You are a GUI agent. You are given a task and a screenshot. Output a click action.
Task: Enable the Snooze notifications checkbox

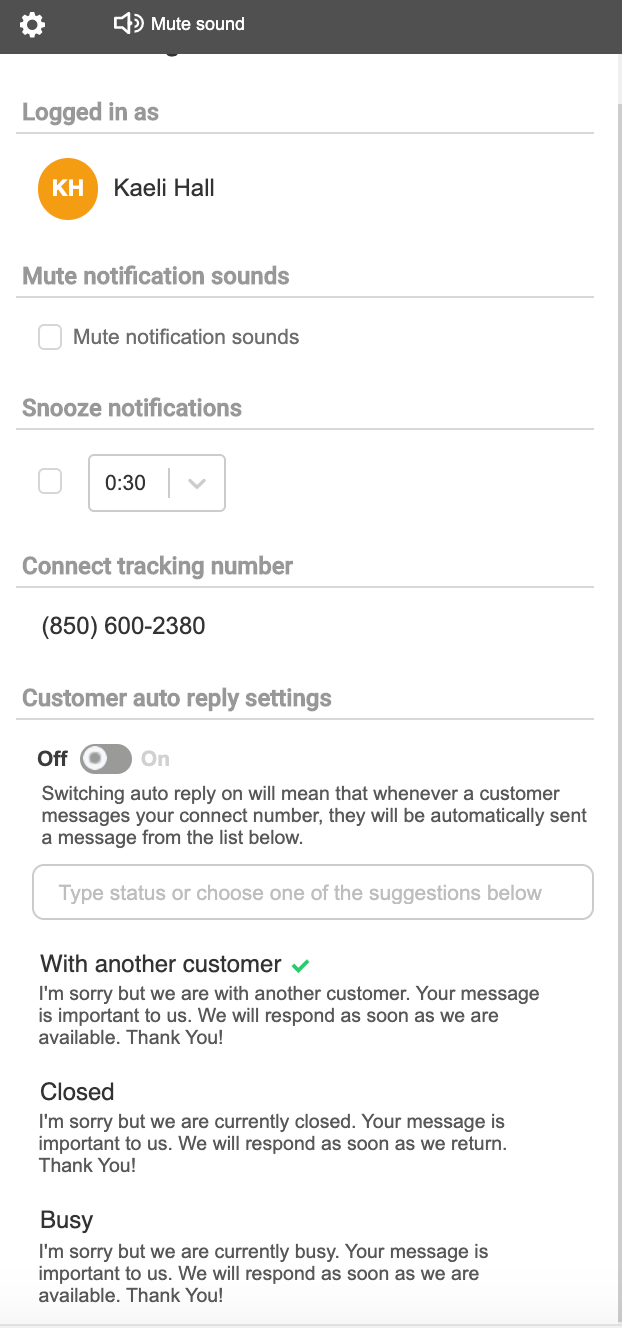(x=50, y=482)
